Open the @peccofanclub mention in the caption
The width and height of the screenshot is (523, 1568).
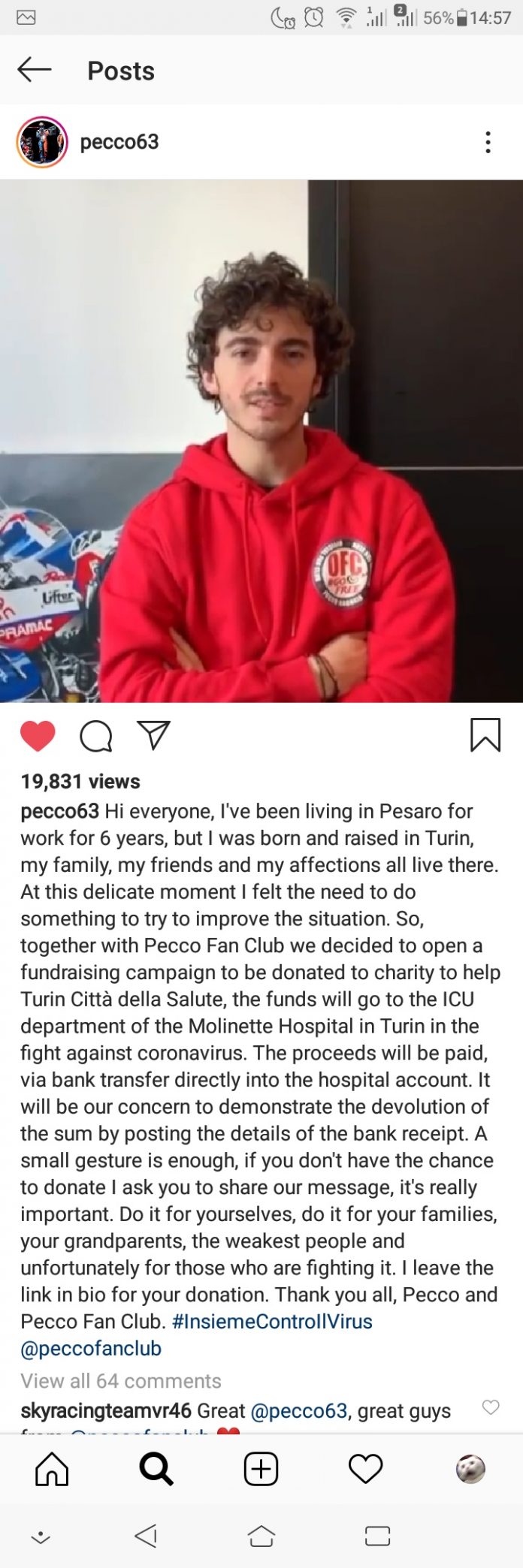coord(91,1348)
